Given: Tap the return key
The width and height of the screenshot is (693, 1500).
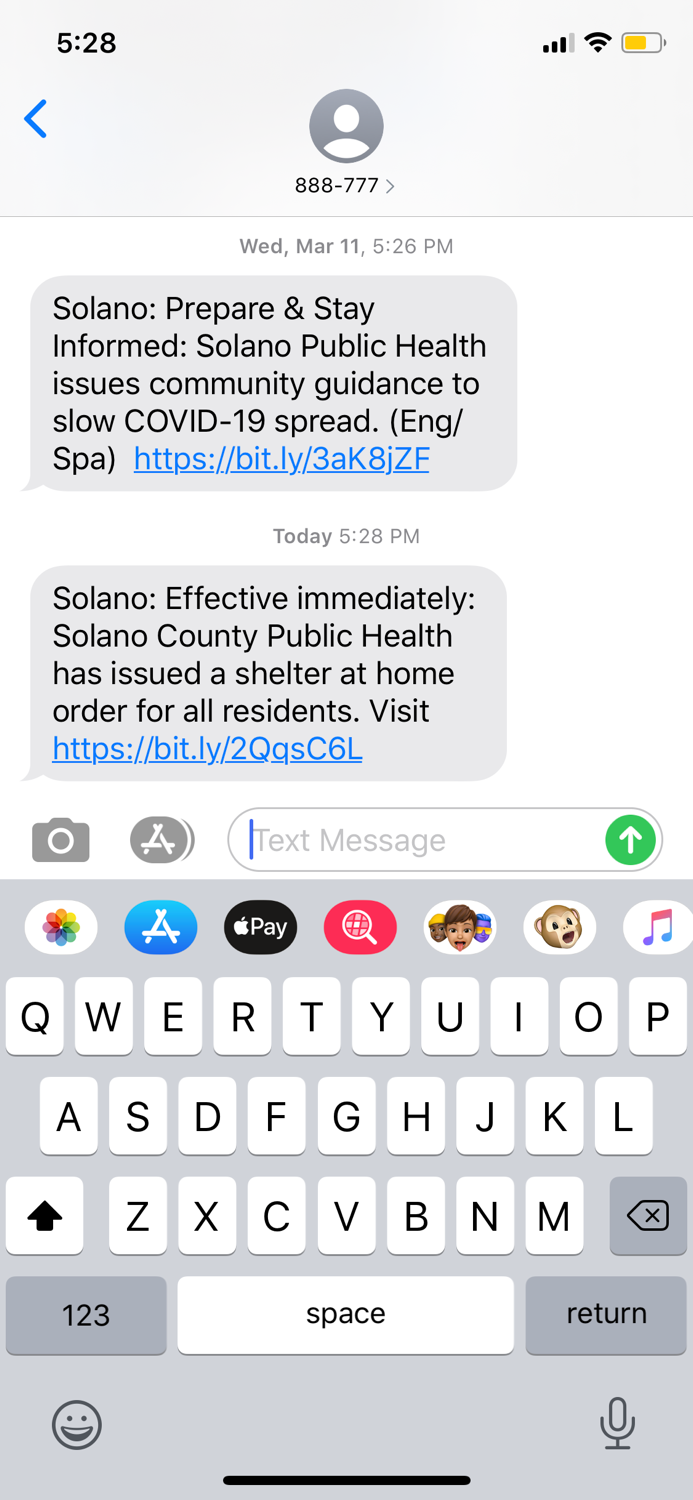Looking at the screenshot, I should [x=606, y=1314].
